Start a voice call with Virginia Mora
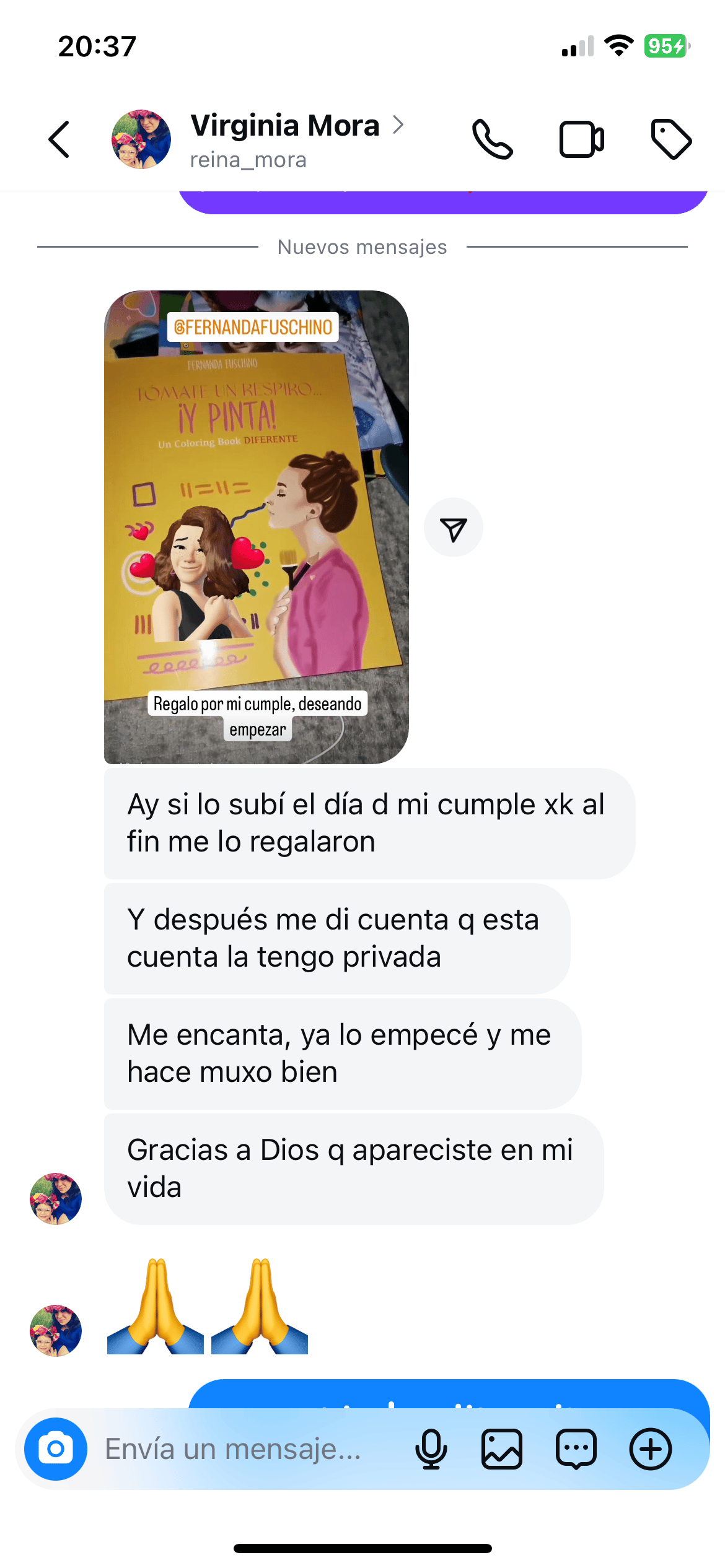Viewport: 725px width, 1568px height. (x=492, y=140)
